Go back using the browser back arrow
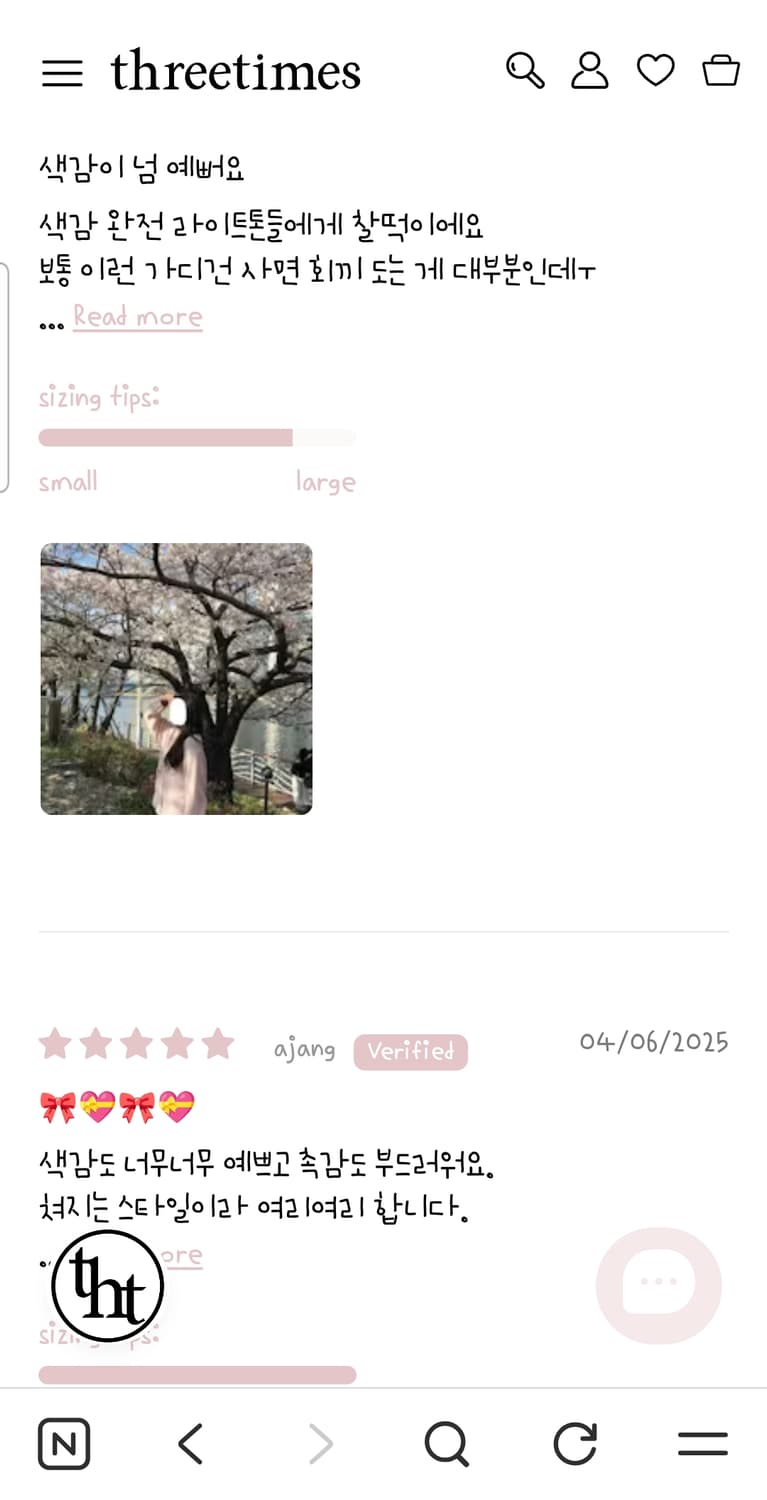The height and width of the screenshot is (1500, 767). (192, 1443)
